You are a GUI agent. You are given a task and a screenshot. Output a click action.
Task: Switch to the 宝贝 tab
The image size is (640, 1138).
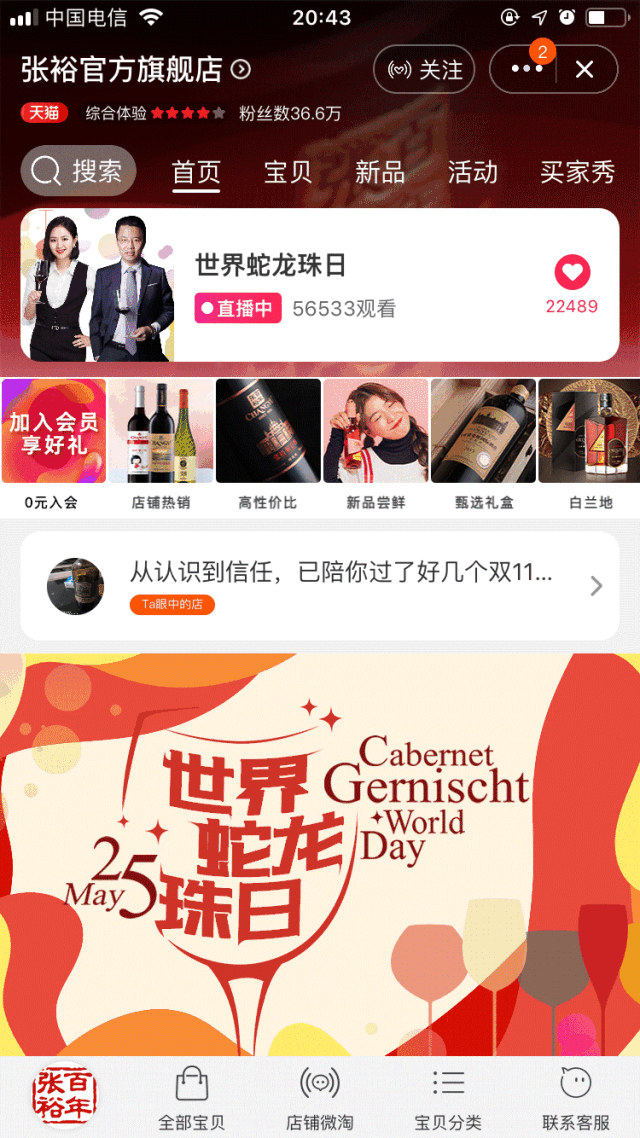tap(288, 172)
